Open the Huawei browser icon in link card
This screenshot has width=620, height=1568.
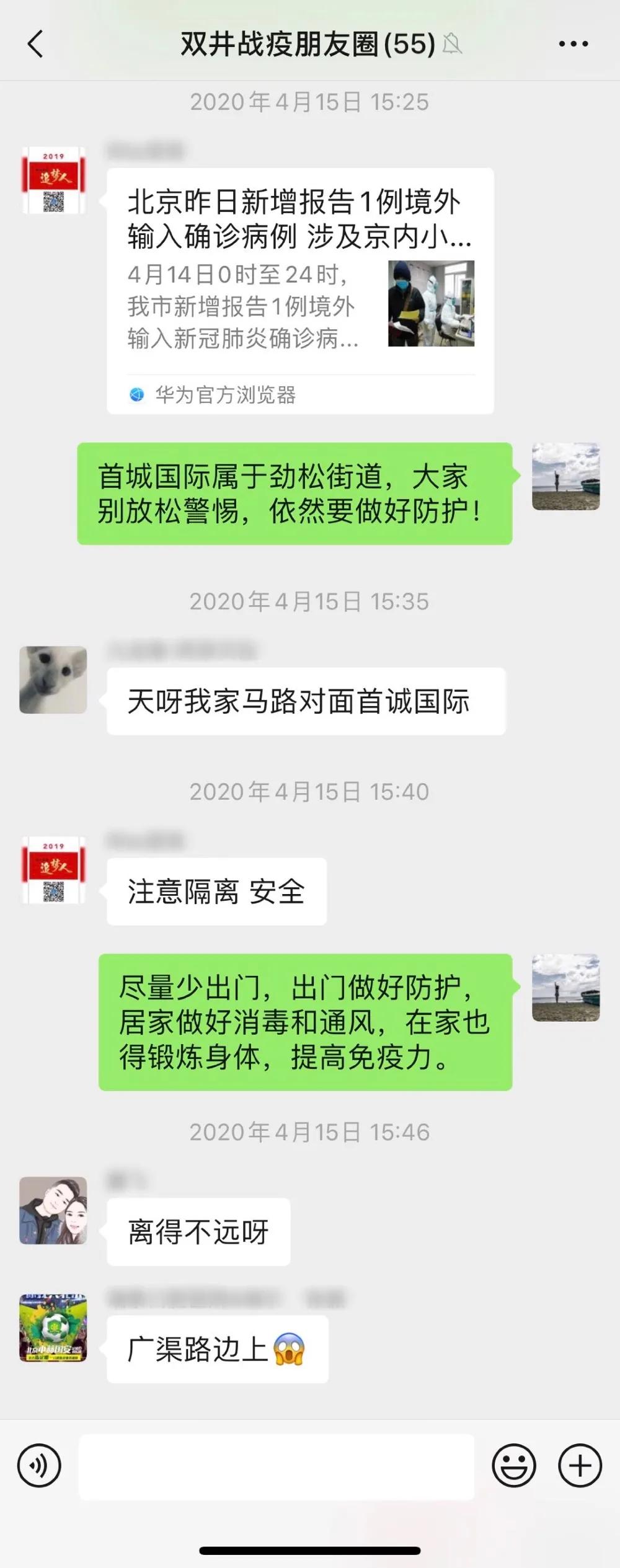click(x=135, y=393)
